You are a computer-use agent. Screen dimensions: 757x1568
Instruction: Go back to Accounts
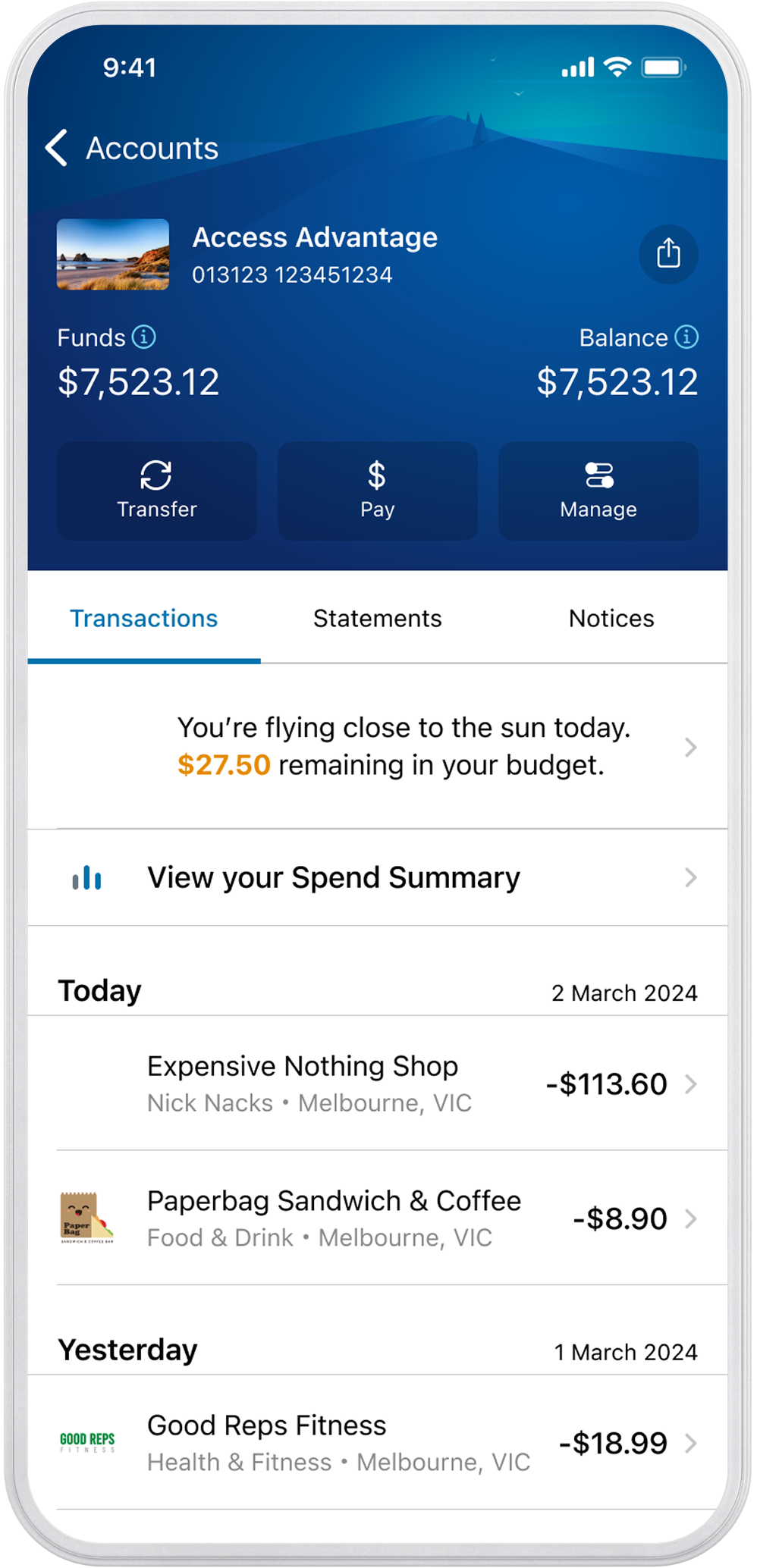[133, 148]
